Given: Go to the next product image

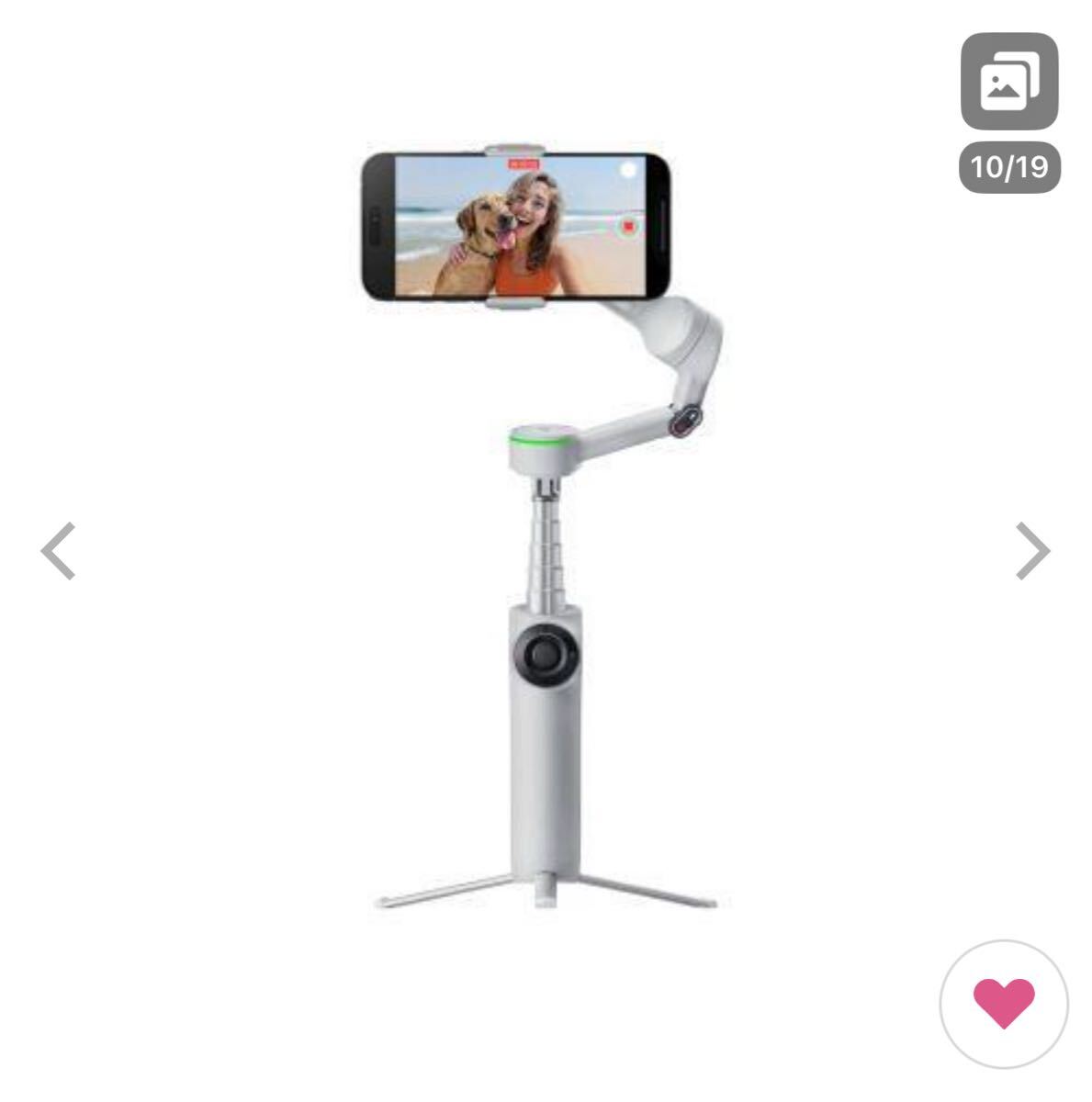Looking at the screenshot, I should 1032,551.
